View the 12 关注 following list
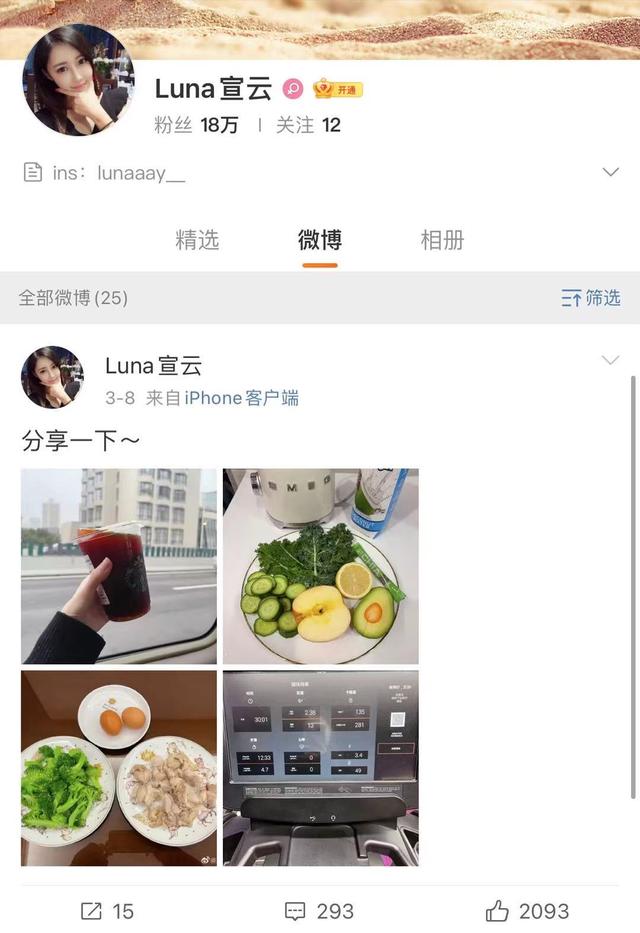640x933 pixels. (308, 125)
